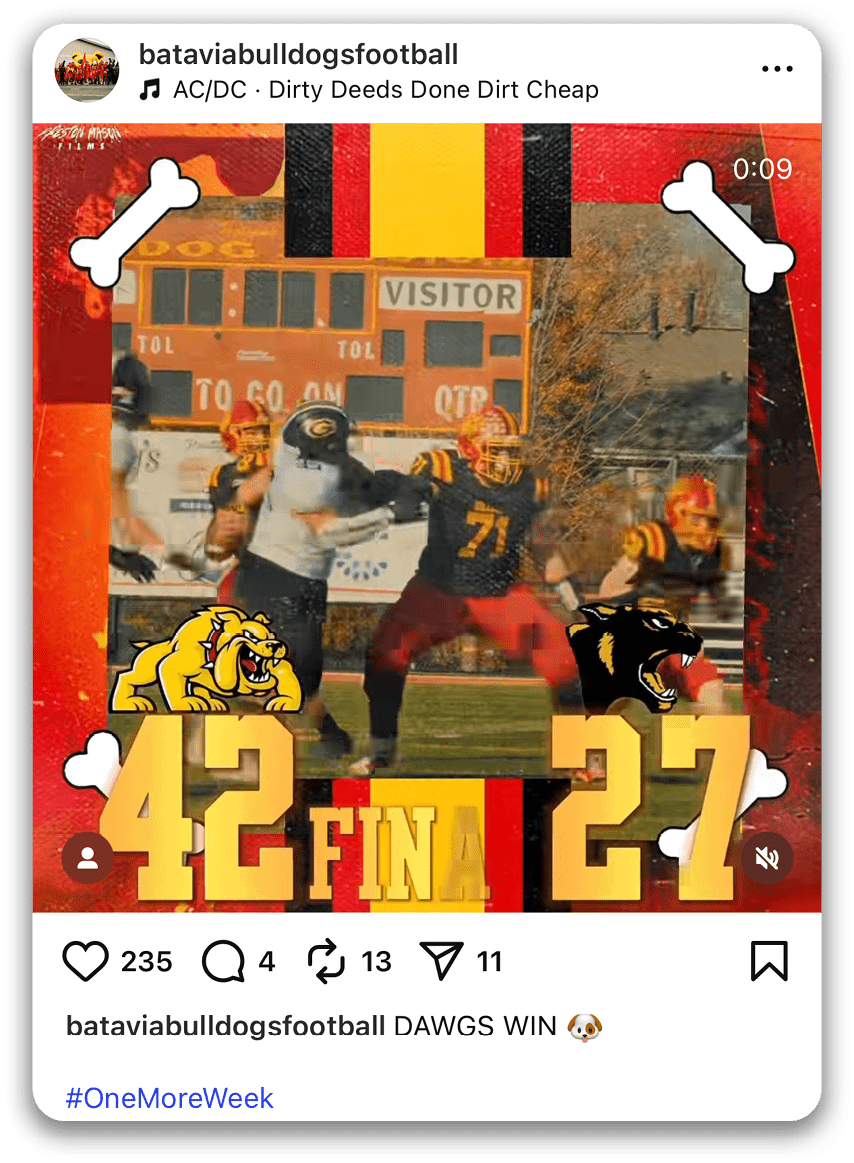
Task: View tagged people in the video
Action: [88, 858]
